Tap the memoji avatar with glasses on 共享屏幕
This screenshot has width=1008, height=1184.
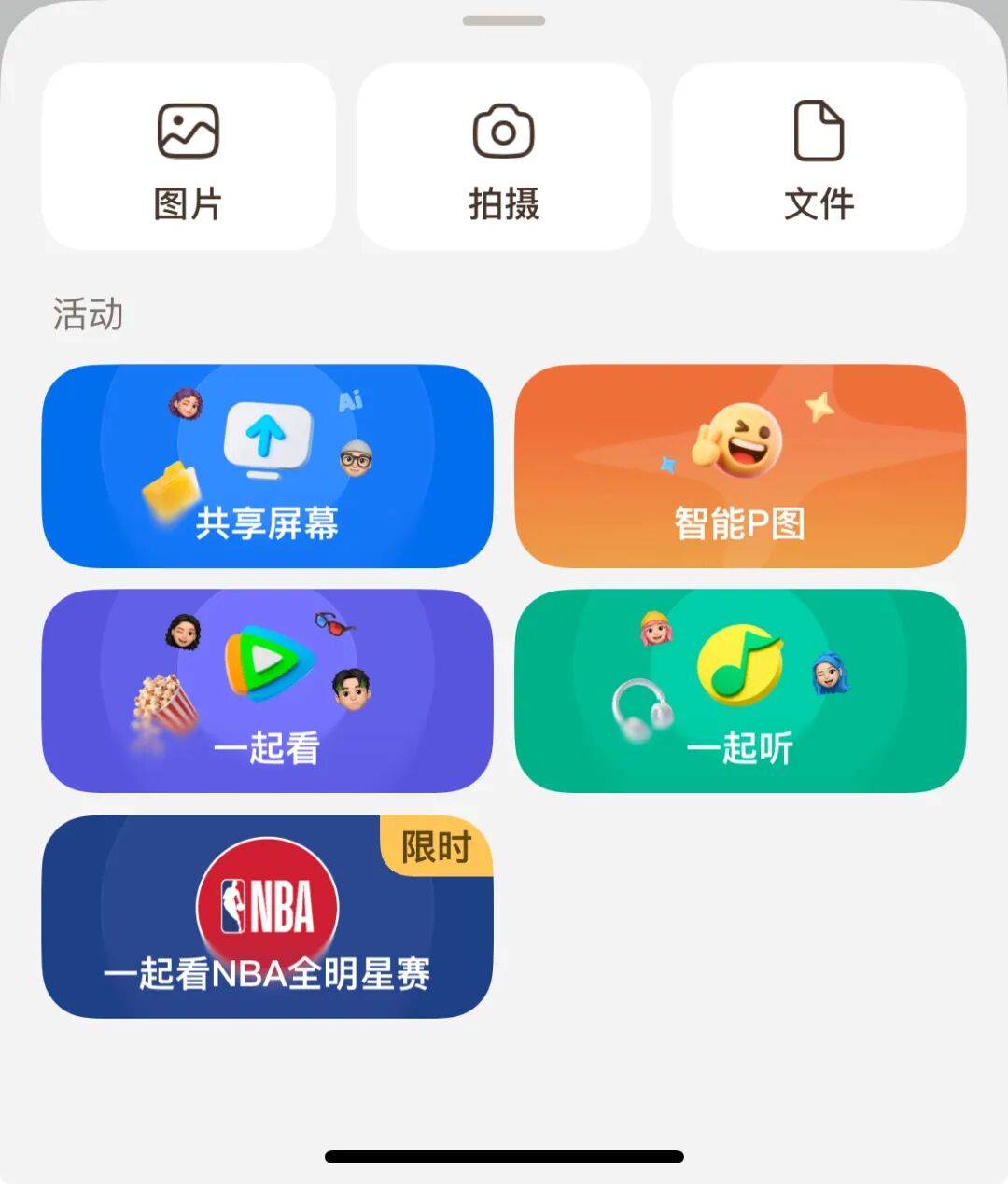tap(354, 457)
